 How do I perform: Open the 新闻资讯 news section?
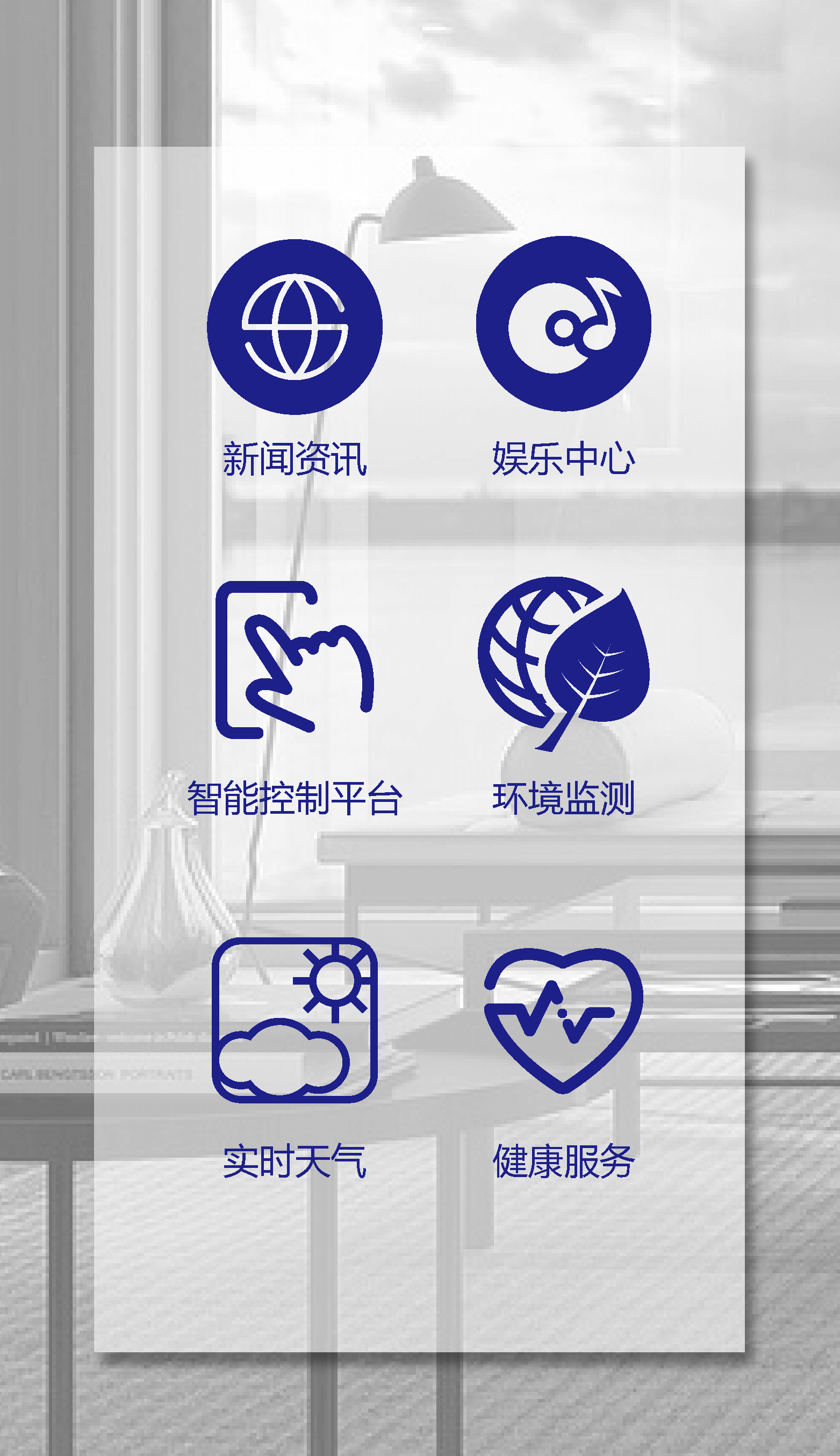click(294, 326)
